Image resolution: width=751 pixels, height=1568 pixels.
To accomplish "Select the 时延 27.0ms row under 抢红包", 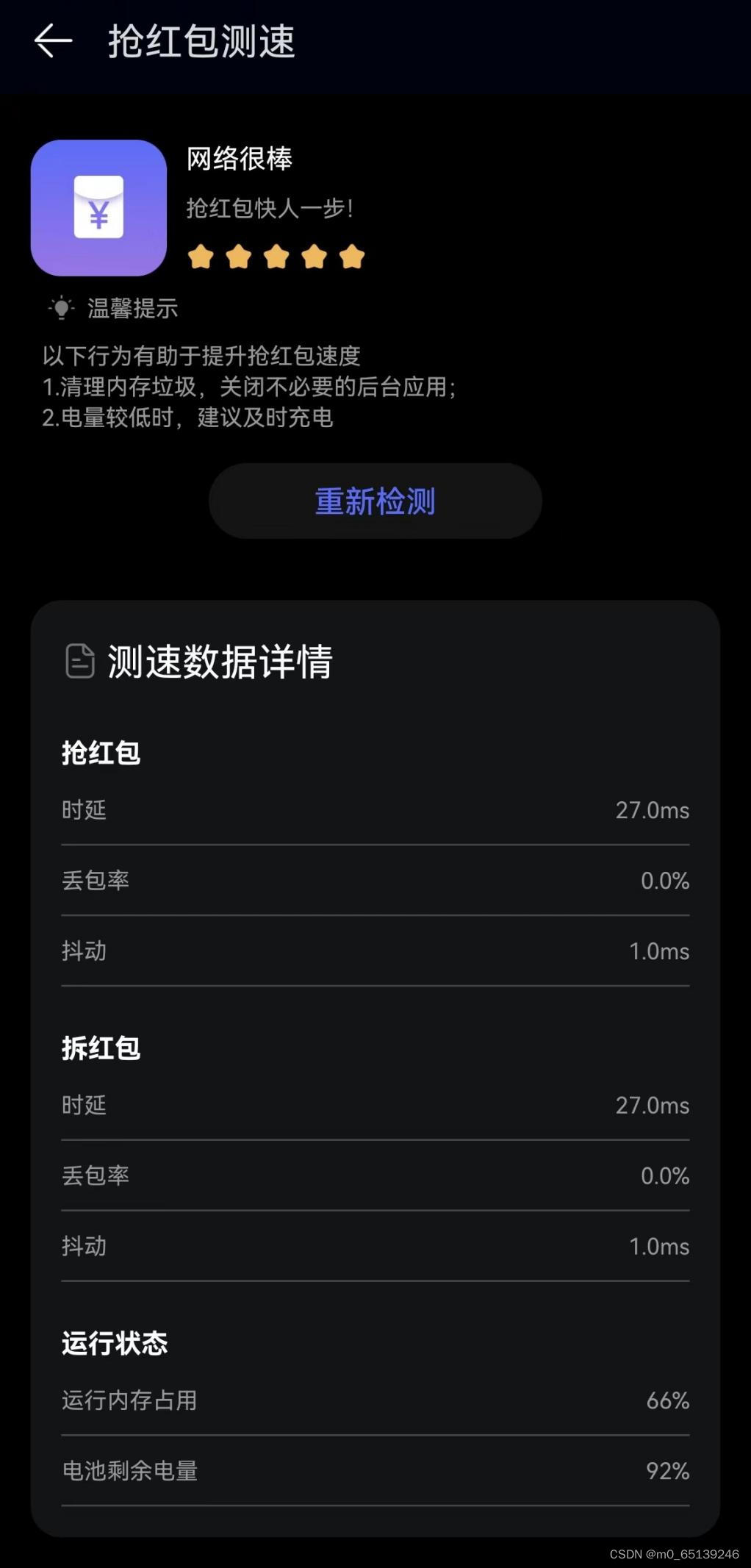I will [x=374, y=811].
